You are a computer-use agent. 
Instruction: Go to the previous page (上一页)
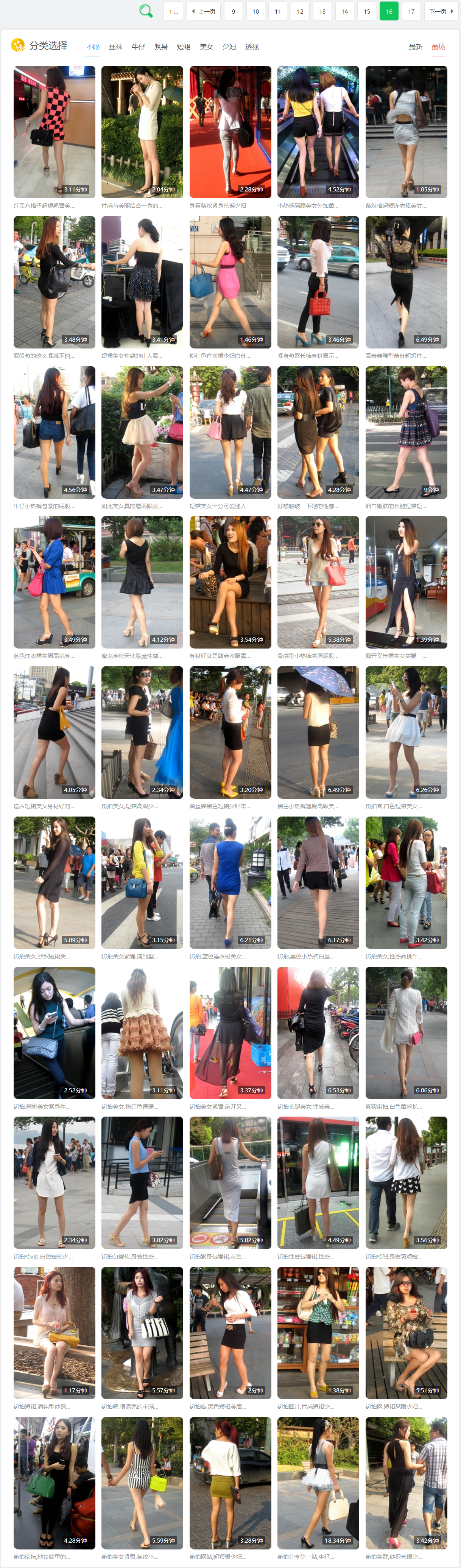pyautogui.click(x=204, y=11)
